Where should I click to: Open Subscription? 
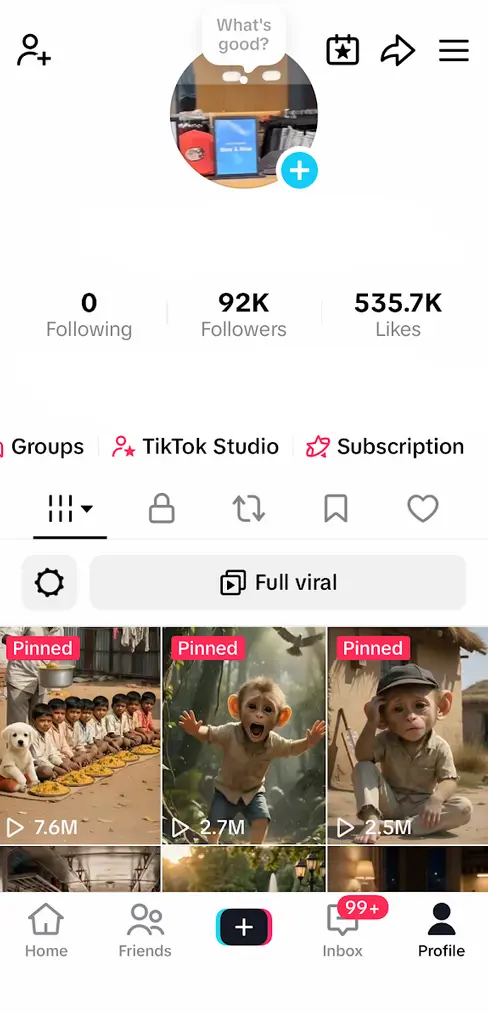385,447
